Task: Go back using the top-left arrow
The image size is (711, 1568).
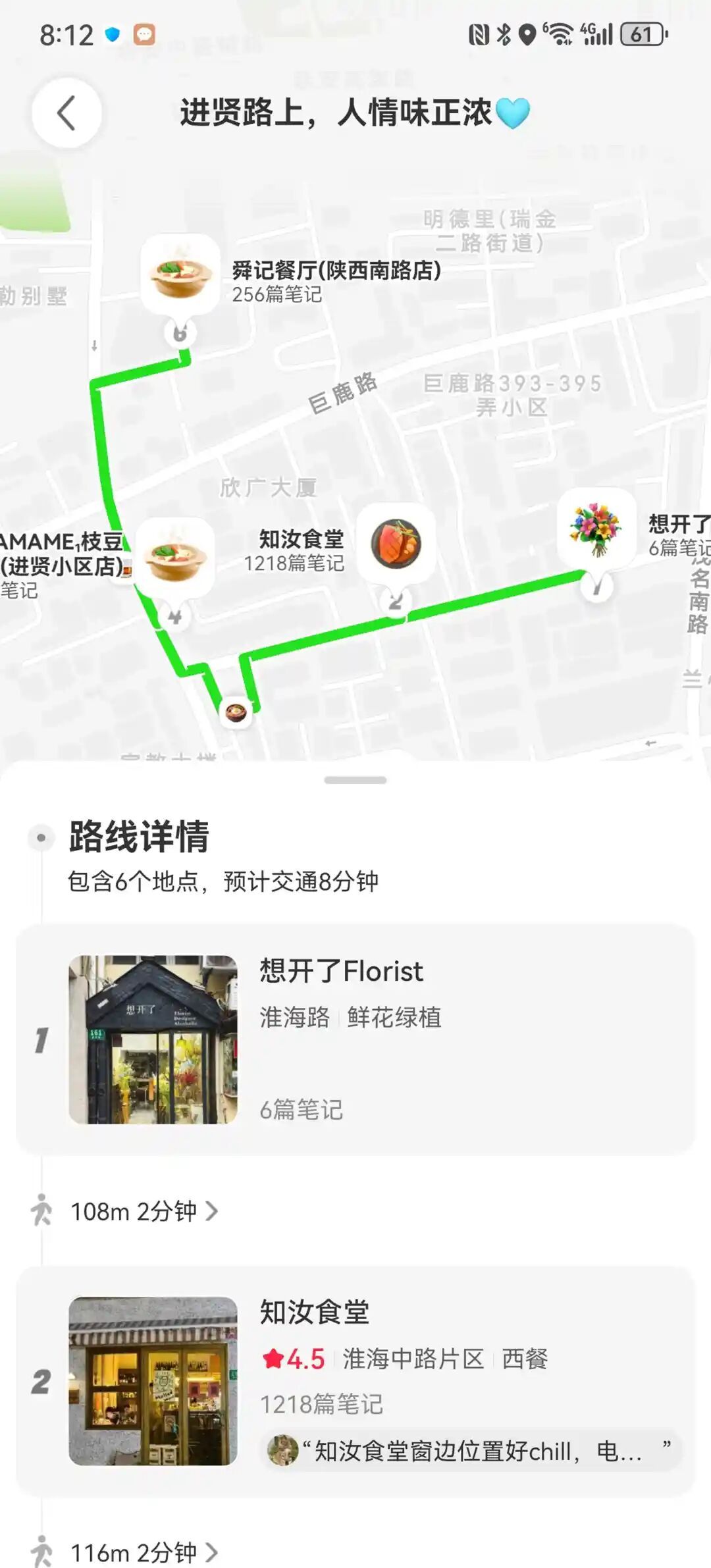Action: 66,113
